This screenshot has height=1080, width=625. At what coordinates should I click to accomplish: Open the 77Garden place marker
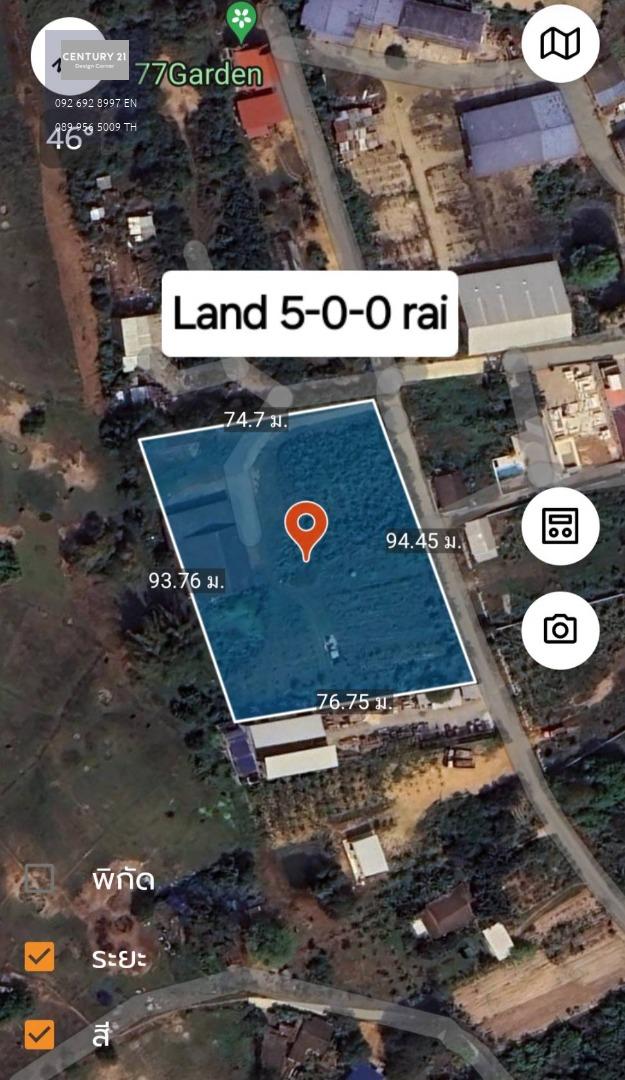tap(241, 21)
